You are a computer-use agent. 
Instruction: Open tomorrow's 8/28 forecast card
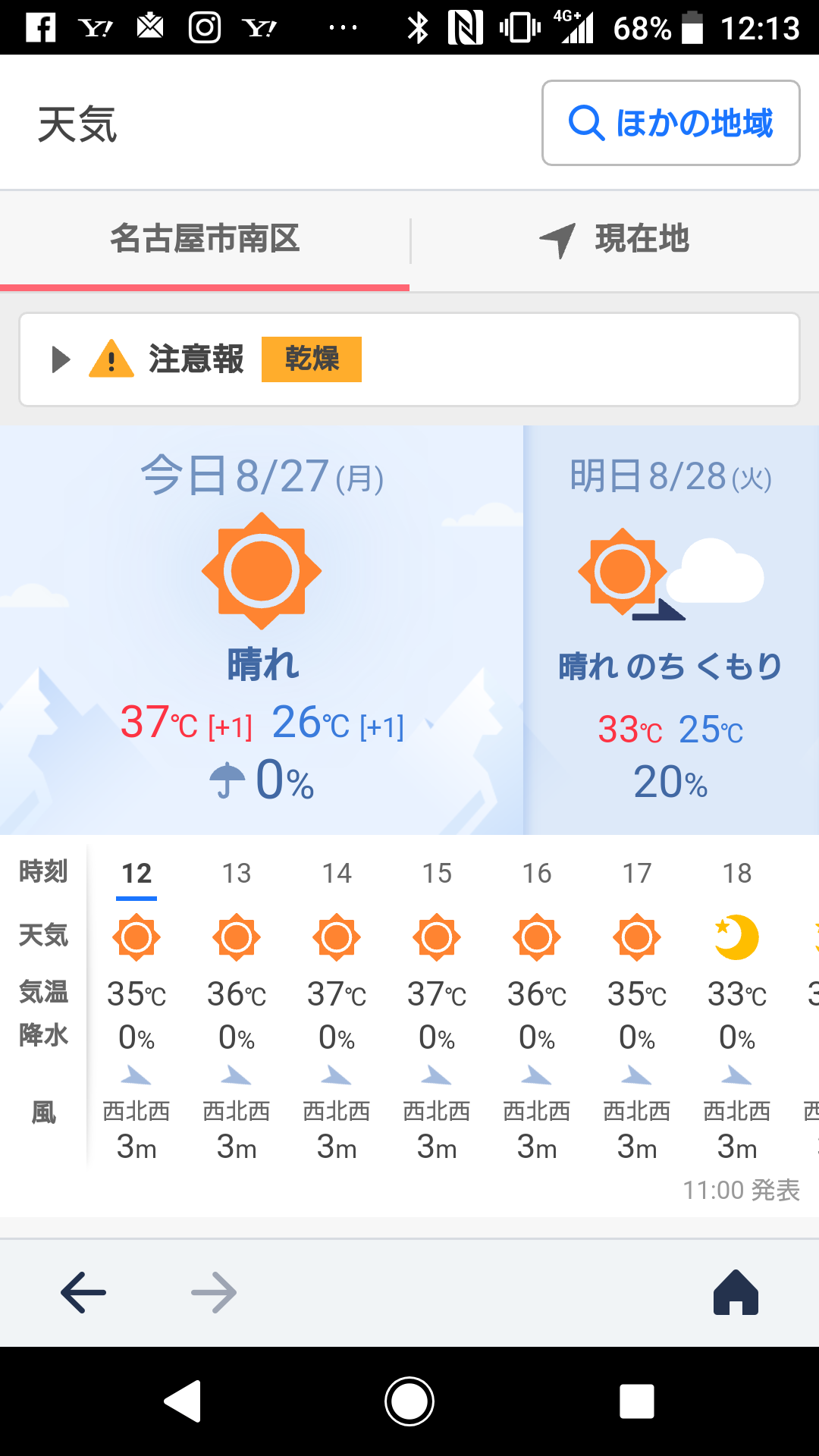point(670,629)
